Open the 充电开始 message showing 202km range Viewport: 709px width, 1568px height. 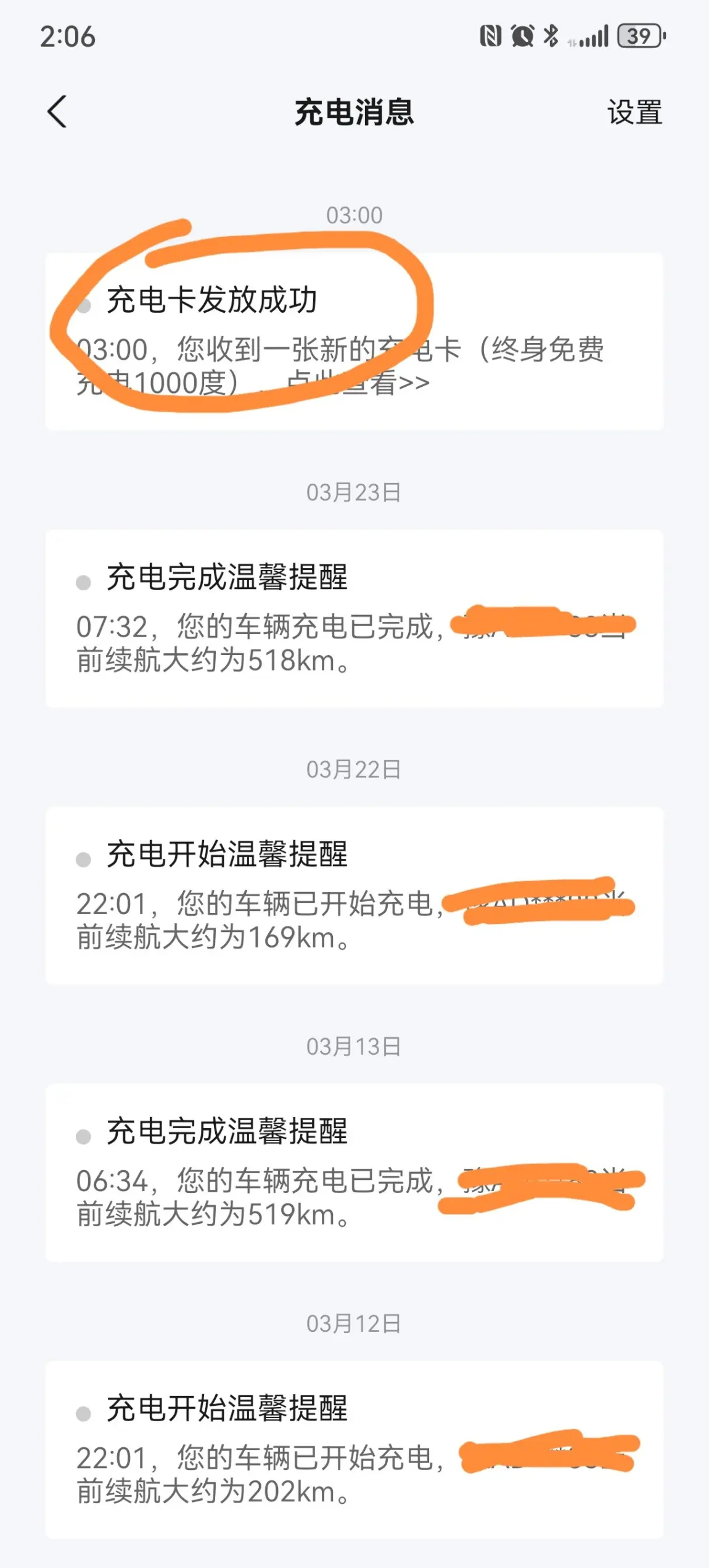[x=354, y=1449]
